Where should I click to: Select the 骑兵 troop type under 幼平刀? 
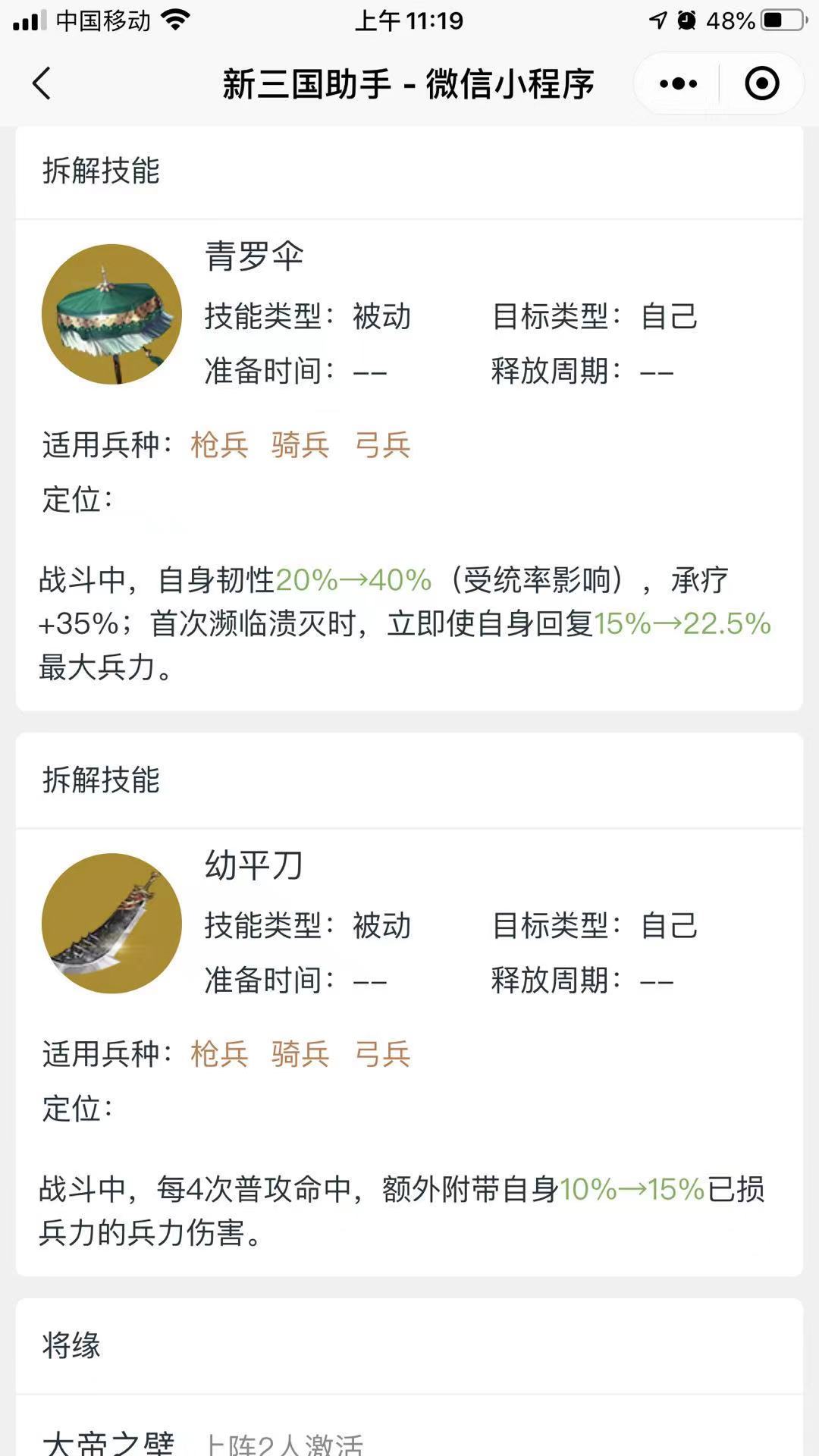(x=301, y=1054)
